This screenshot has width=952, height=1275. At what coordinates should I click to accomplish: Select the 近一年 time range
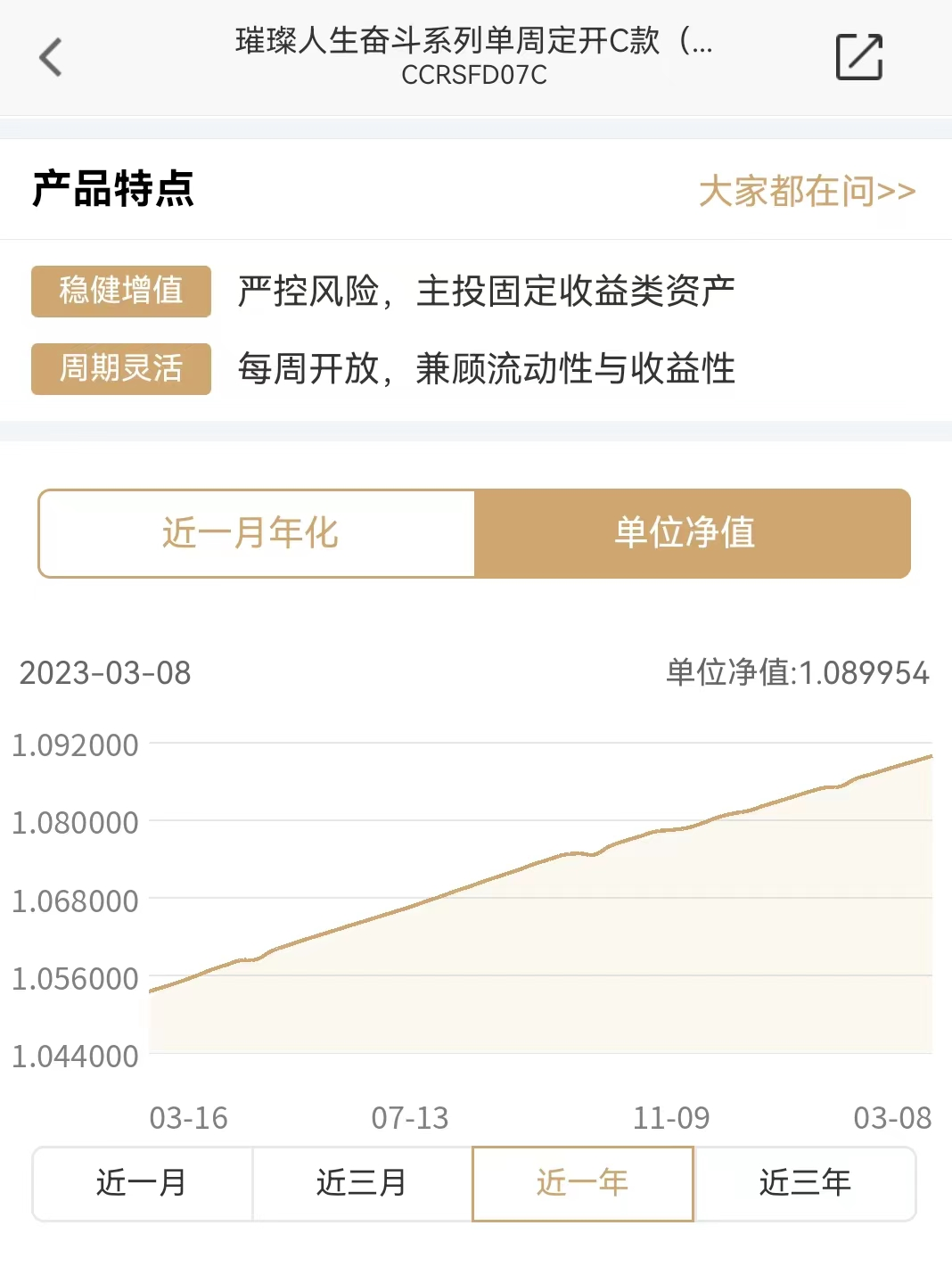[582, 1183]
